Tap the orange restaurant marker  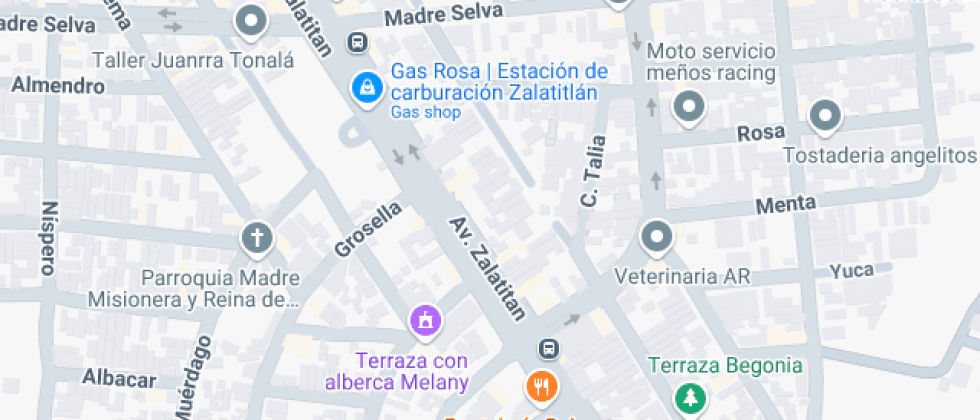click(541, 386)
